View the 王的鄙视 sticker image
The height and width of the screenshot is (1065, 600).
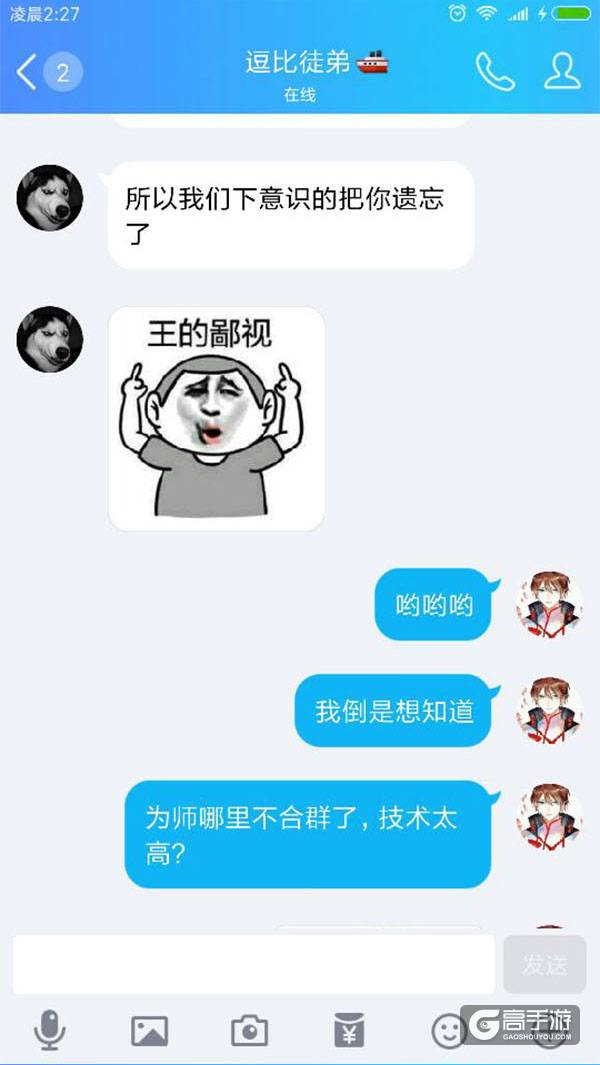[x=216, y=418]
